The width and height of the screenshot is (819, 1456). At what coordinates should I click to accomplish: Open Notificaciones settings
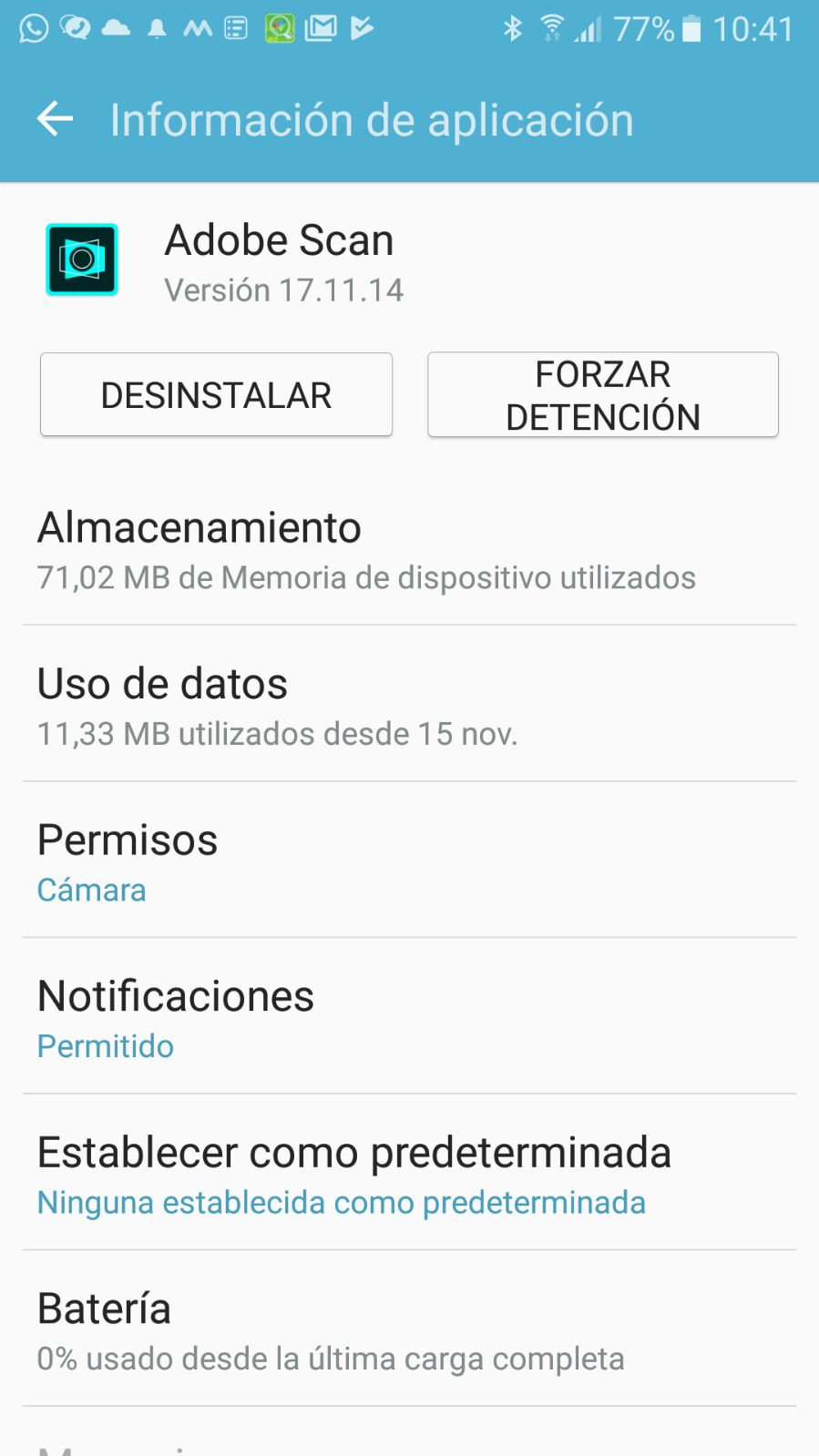click(x=409, y=1018)
